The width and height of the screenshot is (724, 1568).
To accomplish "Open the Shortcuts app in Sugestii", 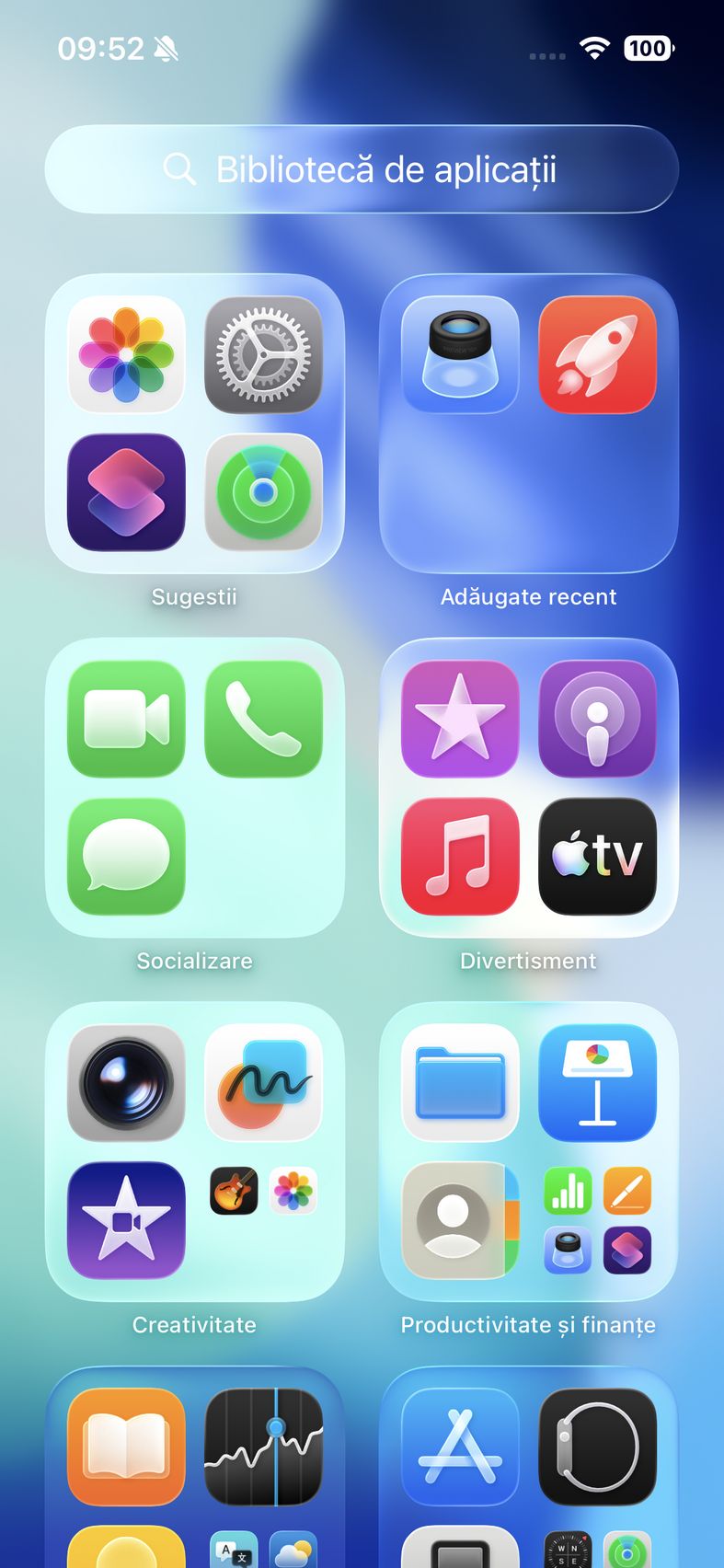I will (126, 492).
